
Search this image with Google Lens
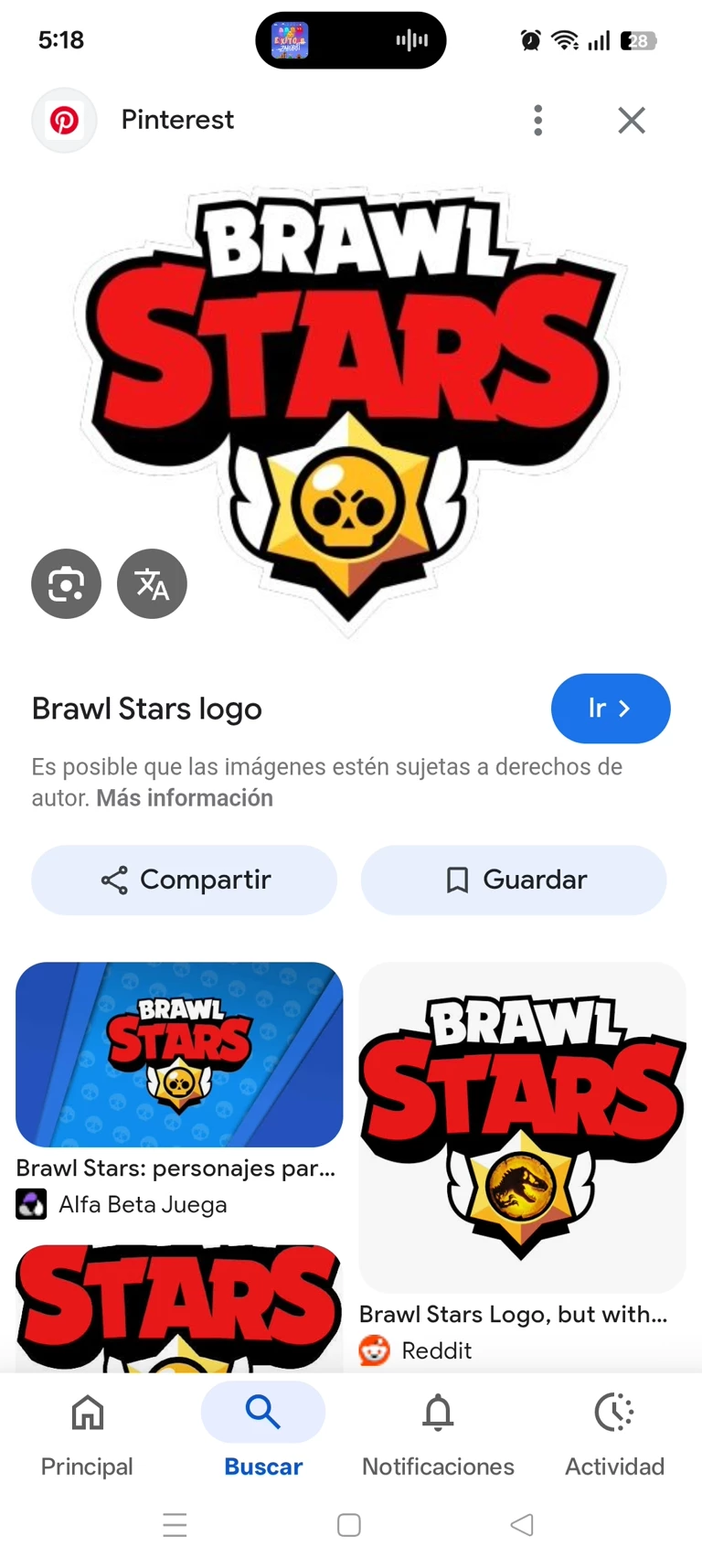(66, 583)
